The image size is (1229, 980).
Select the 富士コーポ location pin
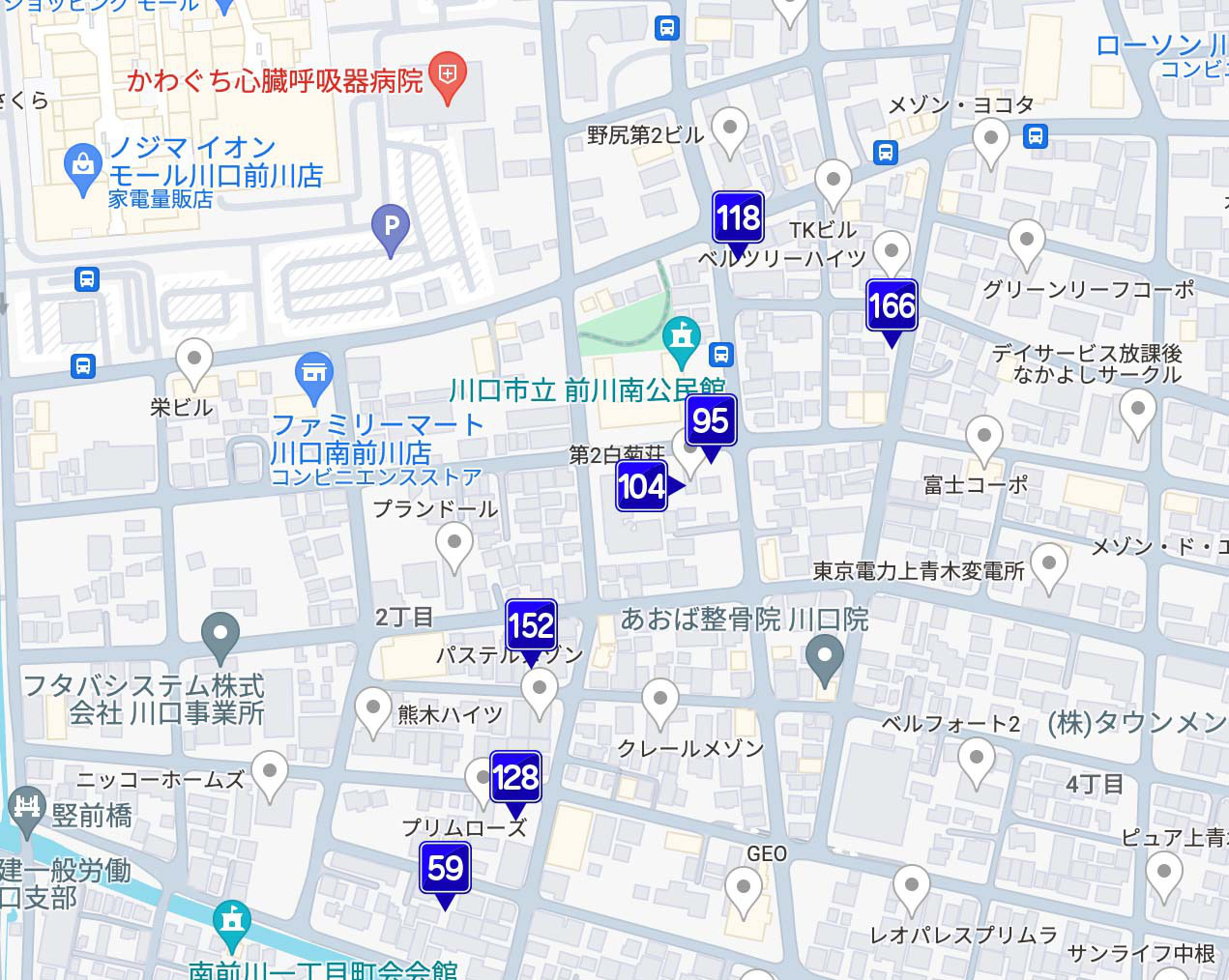[x=983, y=437]
